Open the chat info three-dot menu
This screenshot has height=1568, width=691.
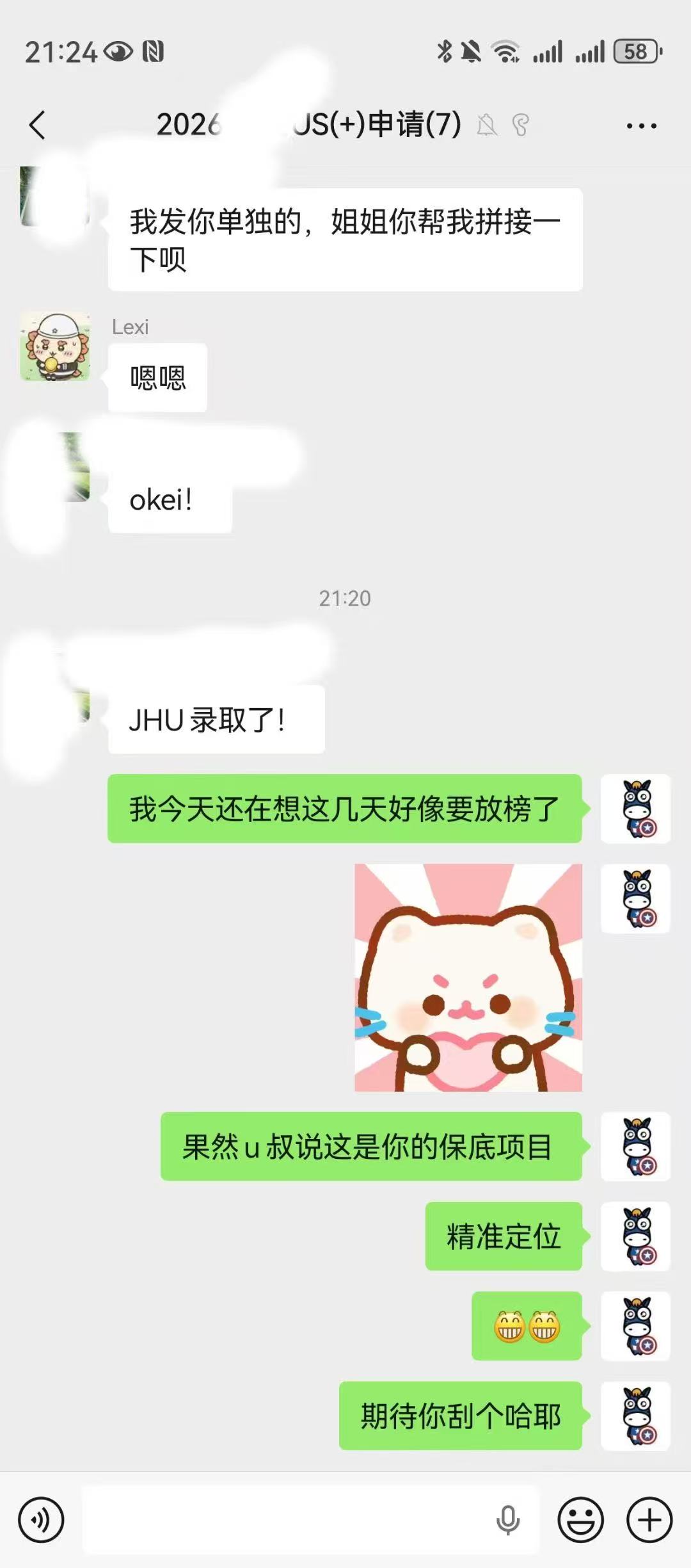(x=641, y=125)
